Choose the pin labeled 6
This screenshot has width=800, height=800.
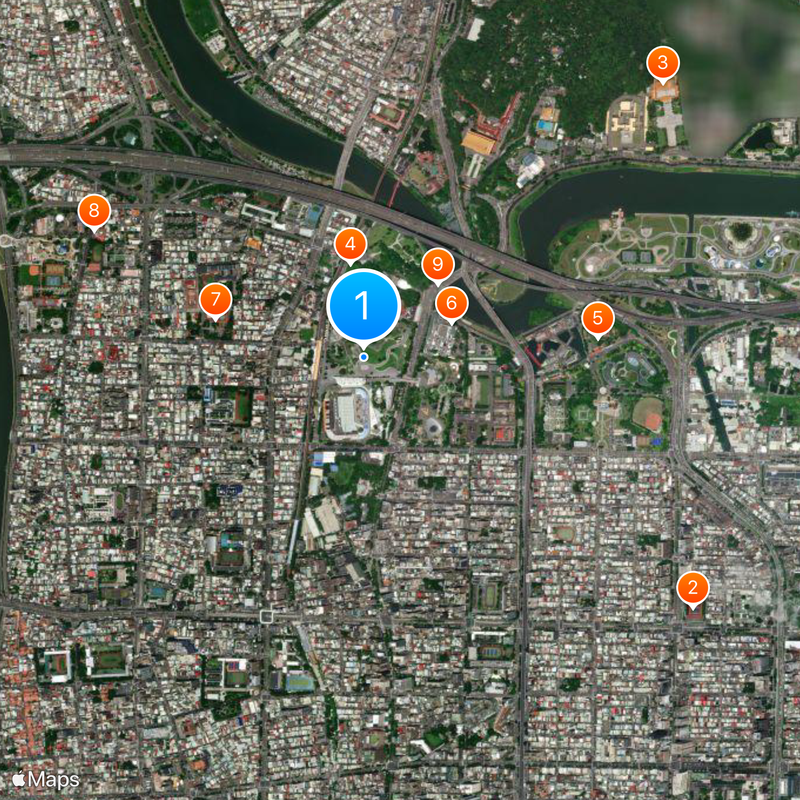pyautogui.click(x=451, y=303)
